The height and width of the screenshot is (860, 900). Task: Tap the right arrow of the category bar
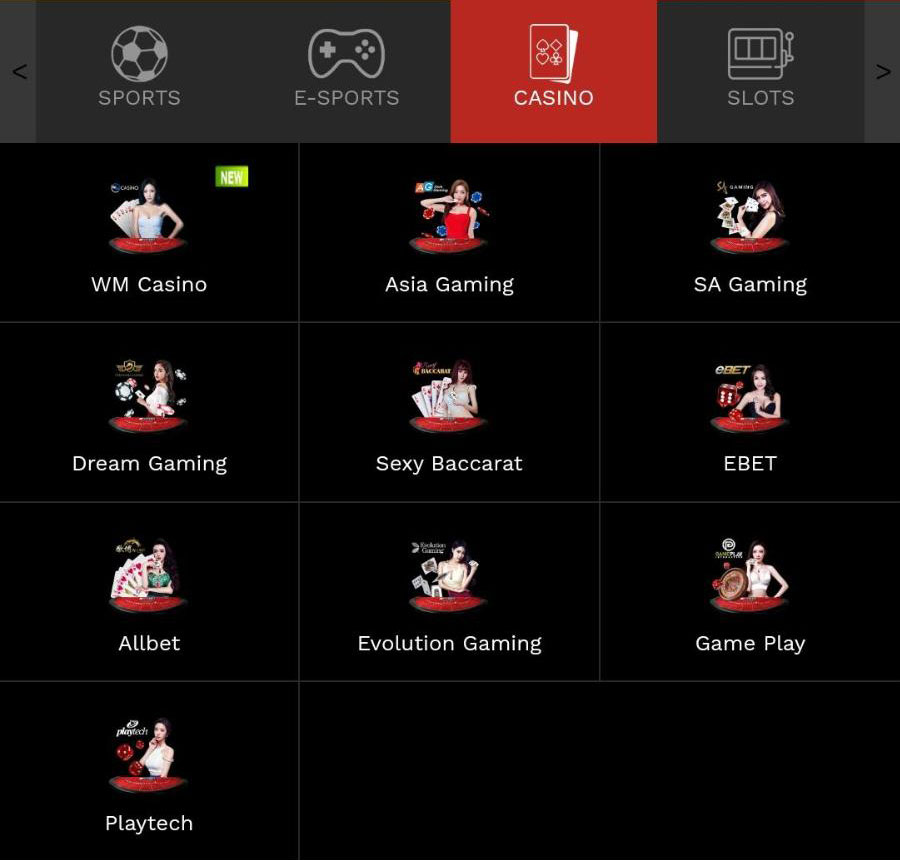pyautogui.click(x=882, y=71)
